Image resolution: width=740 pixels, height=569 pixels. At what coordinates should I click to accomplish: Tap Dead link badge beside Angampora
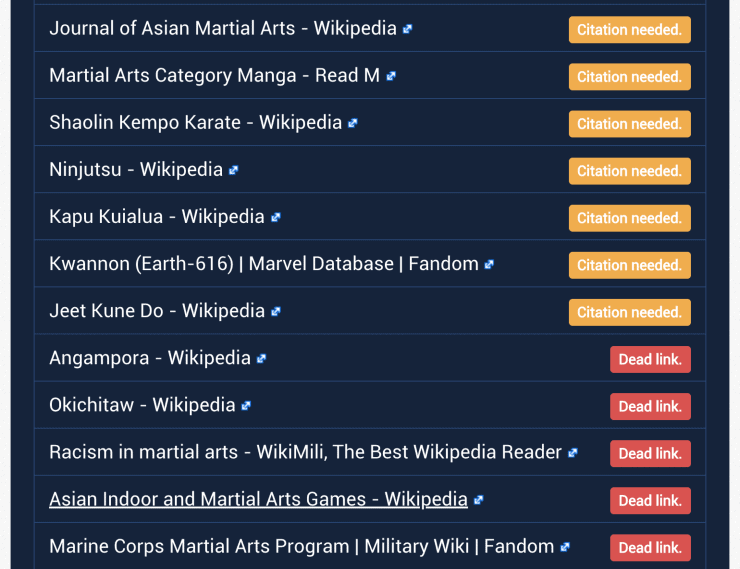[x=650, y=359]
